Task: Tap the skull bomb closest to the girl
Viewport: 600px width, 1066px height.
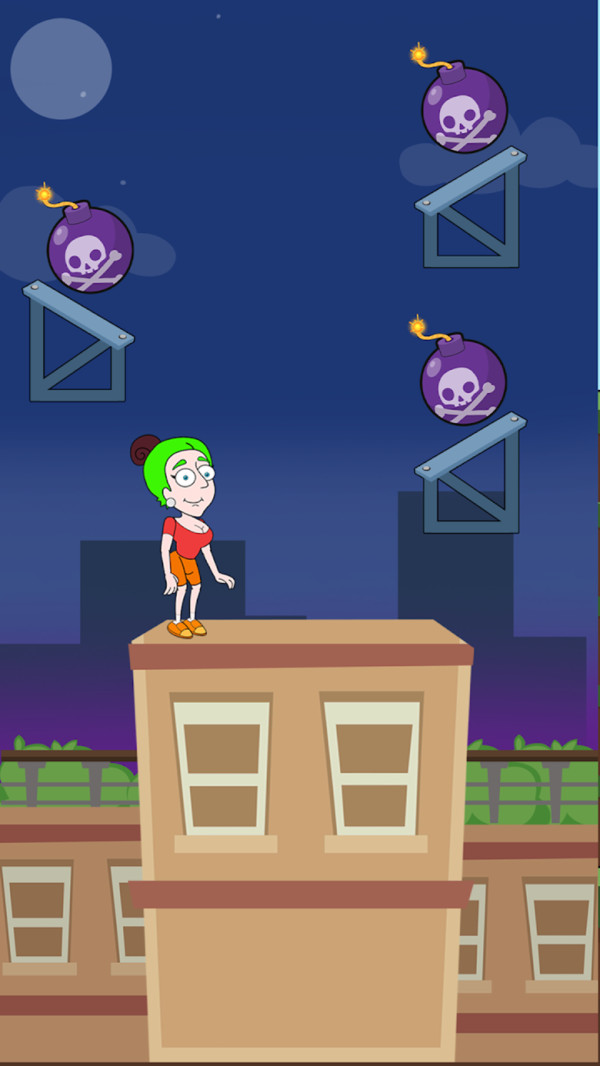Action: (x=90, y=249)
